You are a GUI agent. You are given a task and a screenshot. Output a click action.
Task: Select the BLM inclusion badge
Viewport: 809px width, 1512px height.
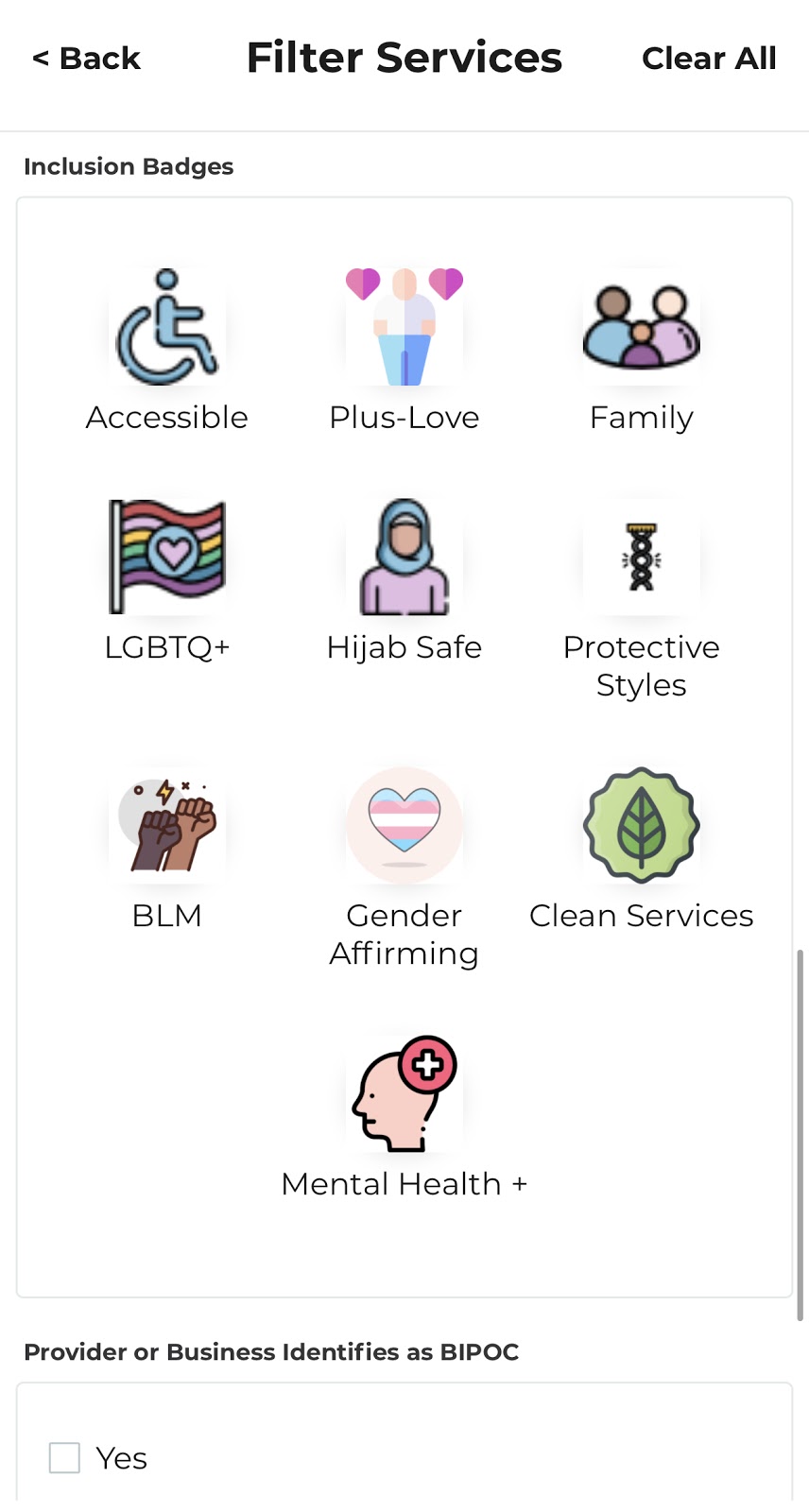pyautogui.click(x=167, y=849)
